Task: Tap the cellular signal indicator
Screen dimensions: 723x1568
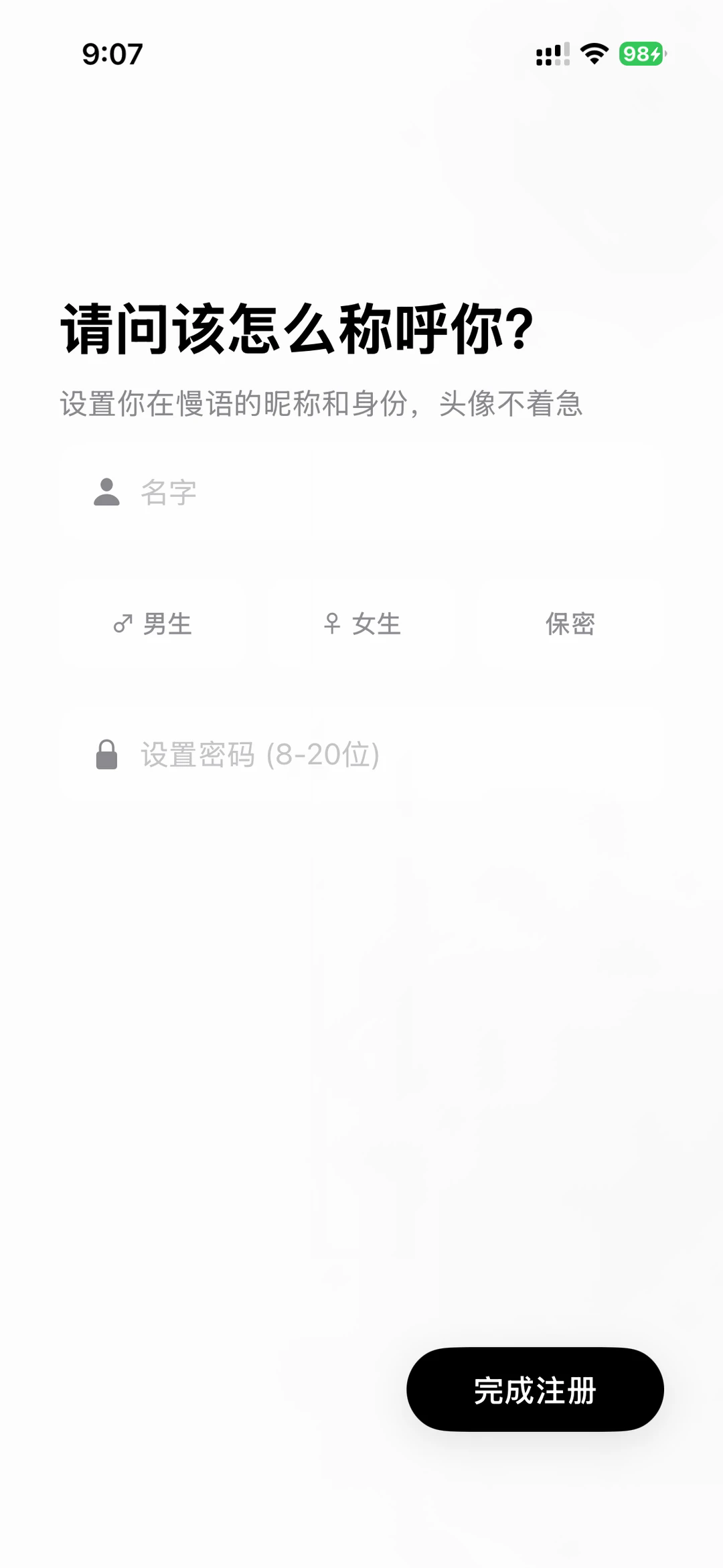Action: coord(552,54)
